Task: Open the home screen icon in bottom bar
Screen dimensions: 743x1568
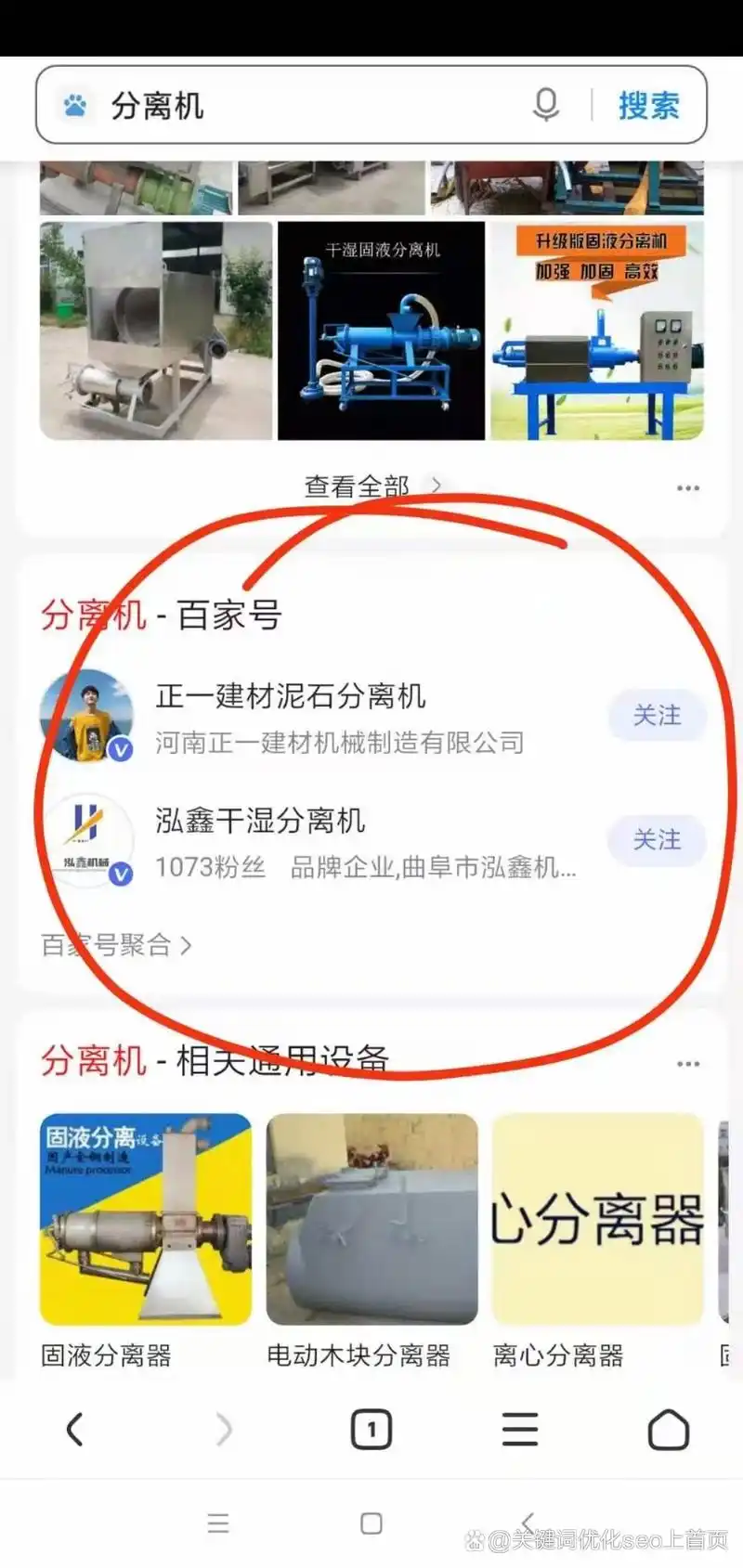Action: (x=669, y=1431)
